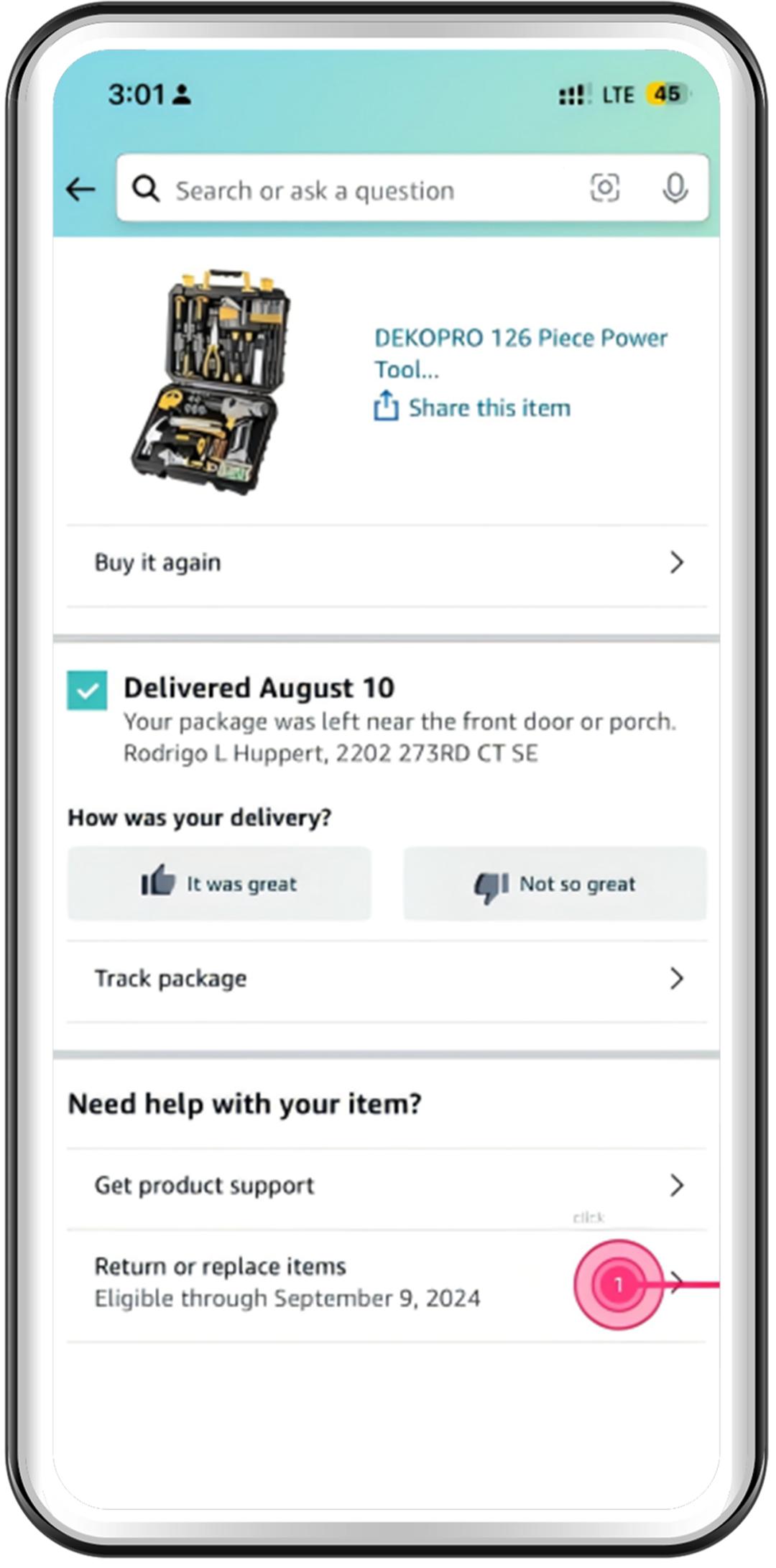Go back with the arrow icon

(80, 190)
